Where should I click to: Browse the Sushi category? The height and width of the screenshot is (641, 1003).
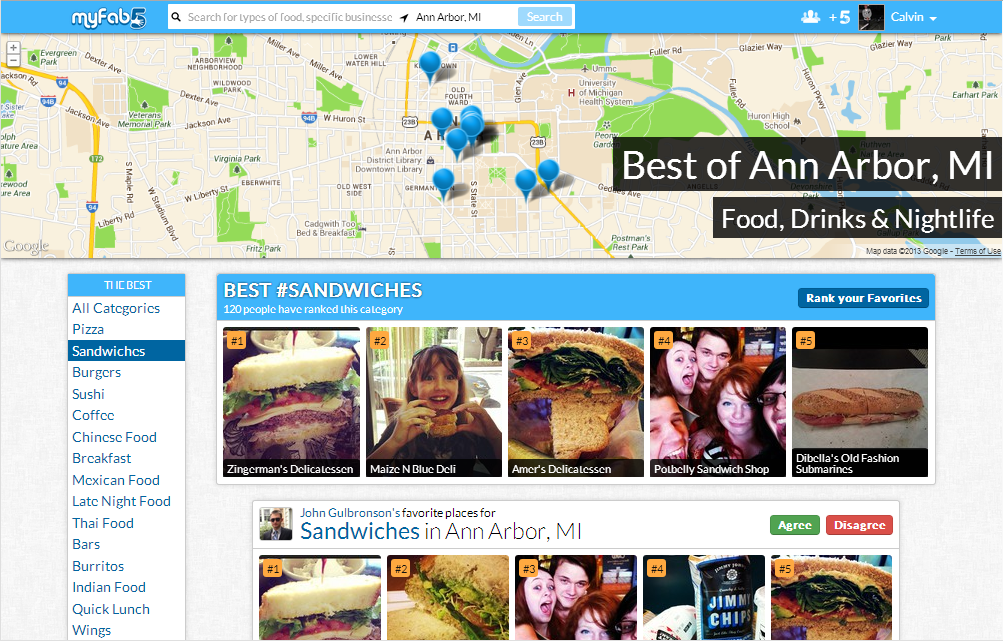tap(88, 394)
